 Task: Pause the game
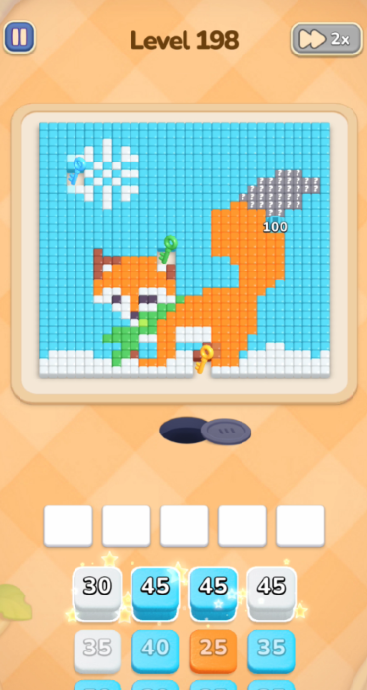coord(19,37)
